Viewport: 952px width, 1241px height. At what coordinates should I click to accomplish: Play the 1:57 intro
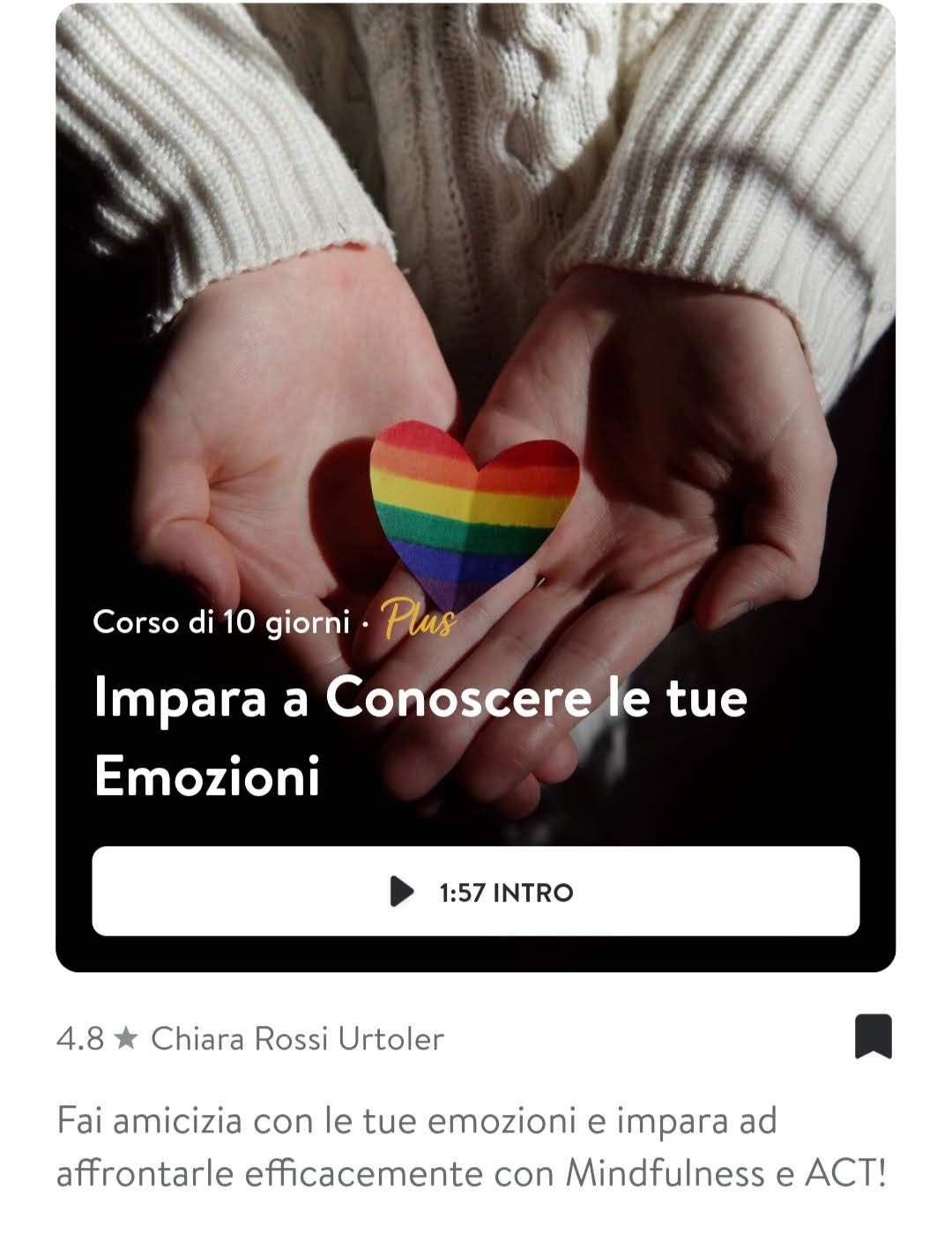click(475, 891)
